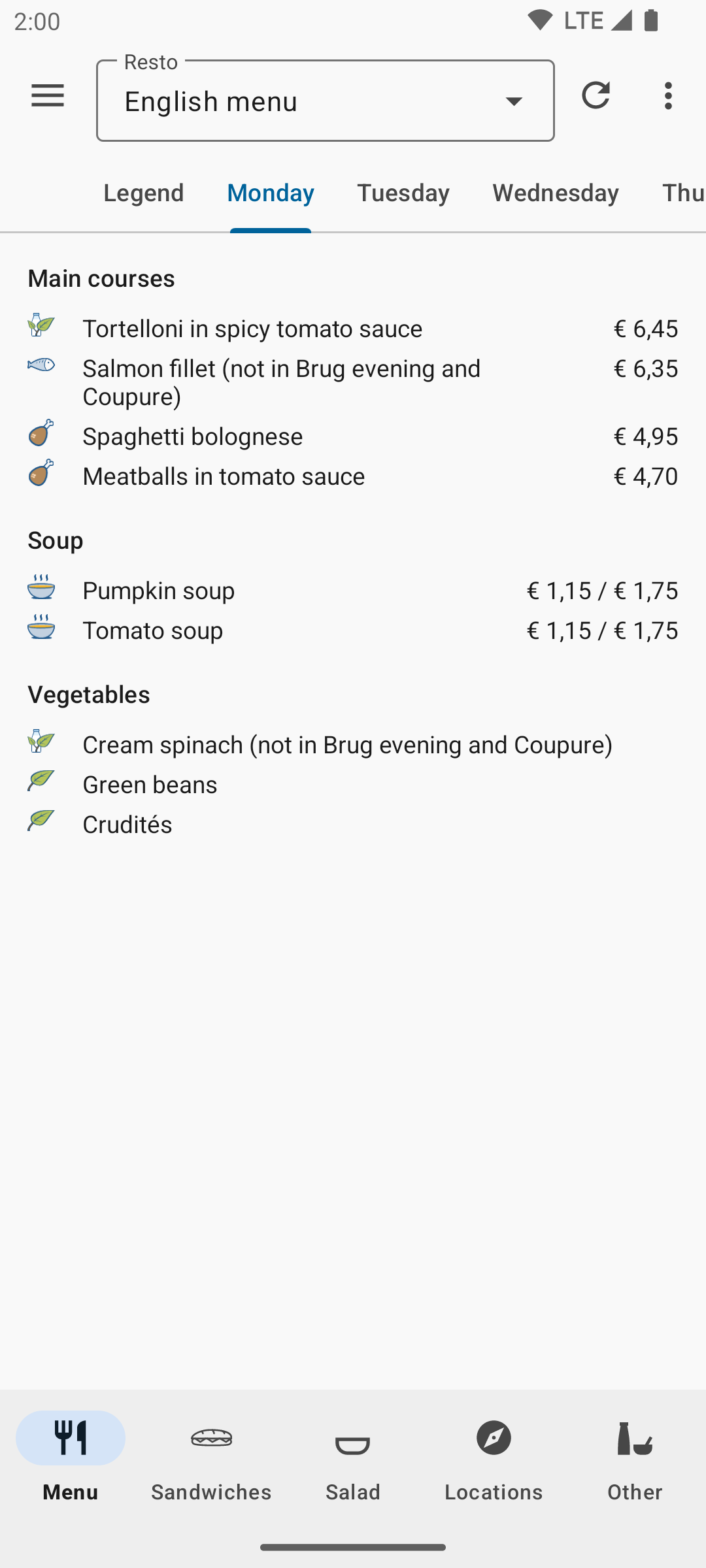The height and width of the screenshot is (1568, 706).
Task: Show Wednesday's menu
Action: [x=556, y=192]
